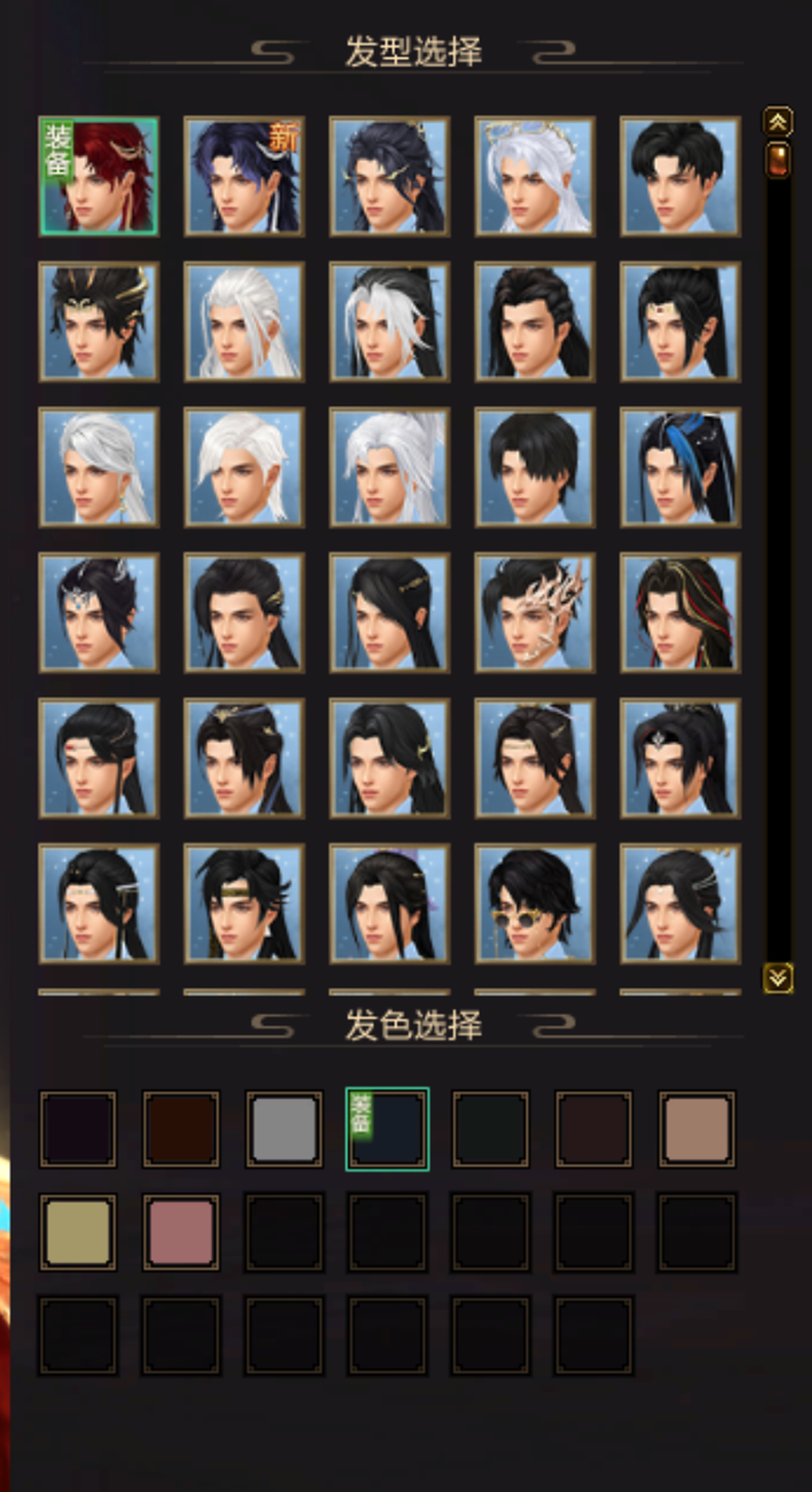Apply the dark brown-red hair color
Image resolution: width=812 pixels, height=1492 pixels.
pyautogui.click(x=181, y=1129)
